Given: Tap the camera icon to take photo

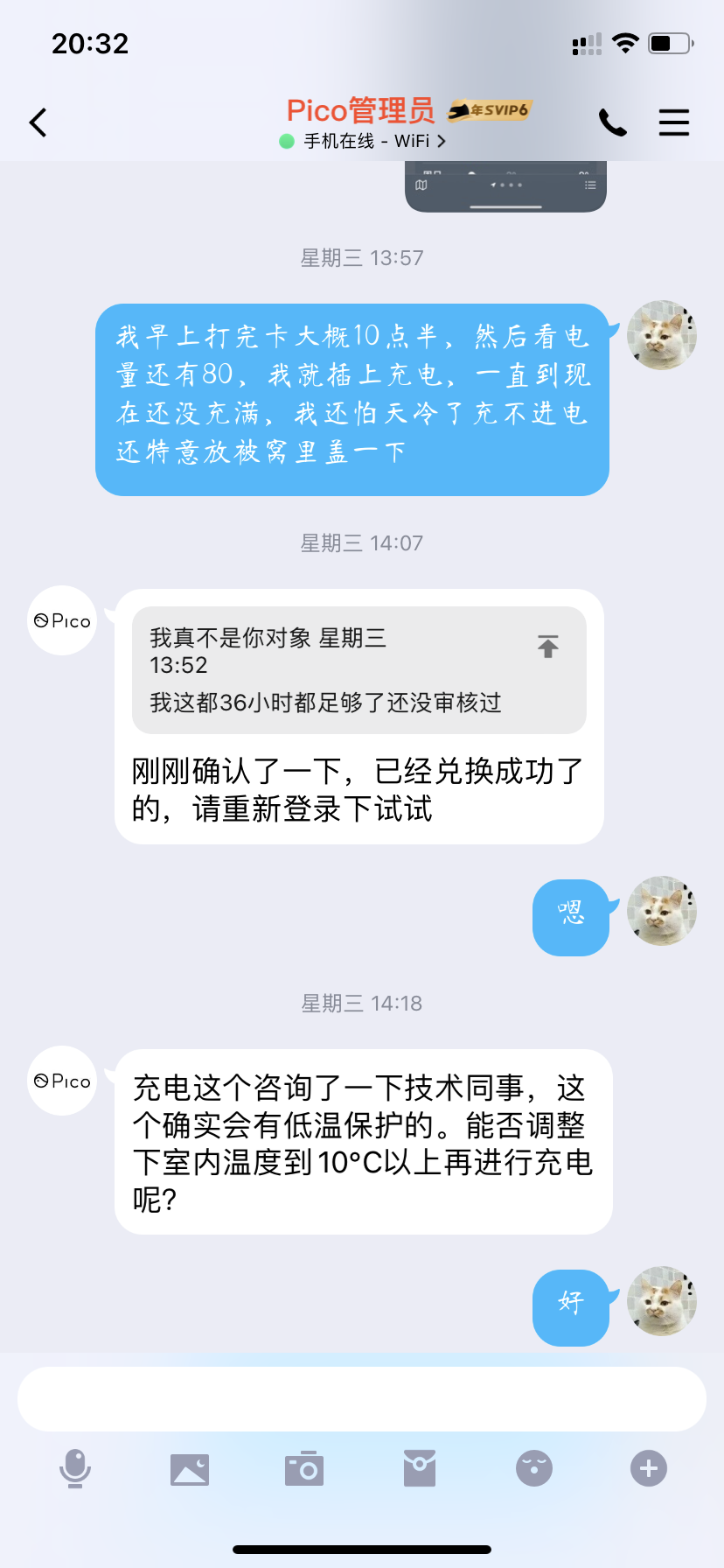Looking at the screenshot, I should (304, 1468).
